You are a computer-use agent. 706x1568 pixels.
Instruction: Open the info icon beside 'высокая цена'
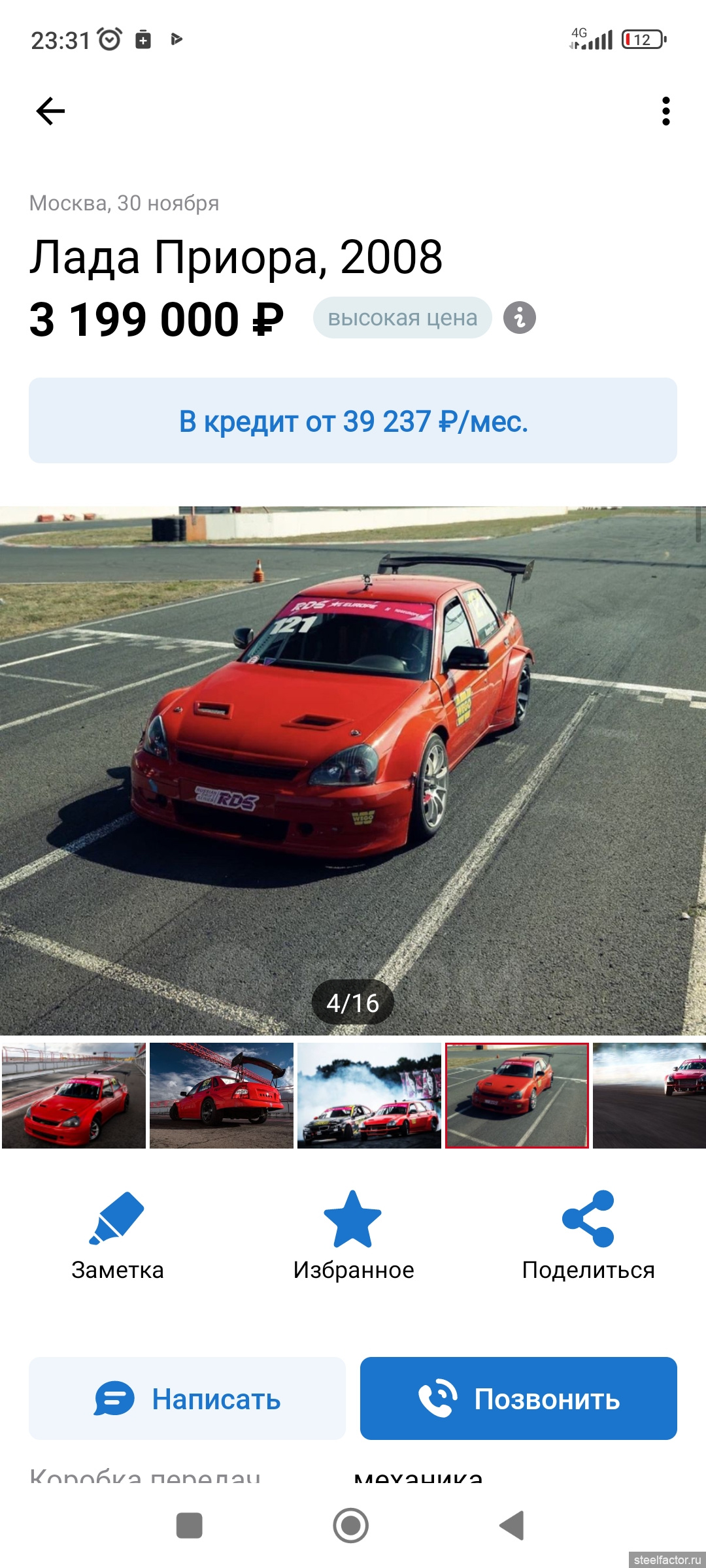pos(520,318)
